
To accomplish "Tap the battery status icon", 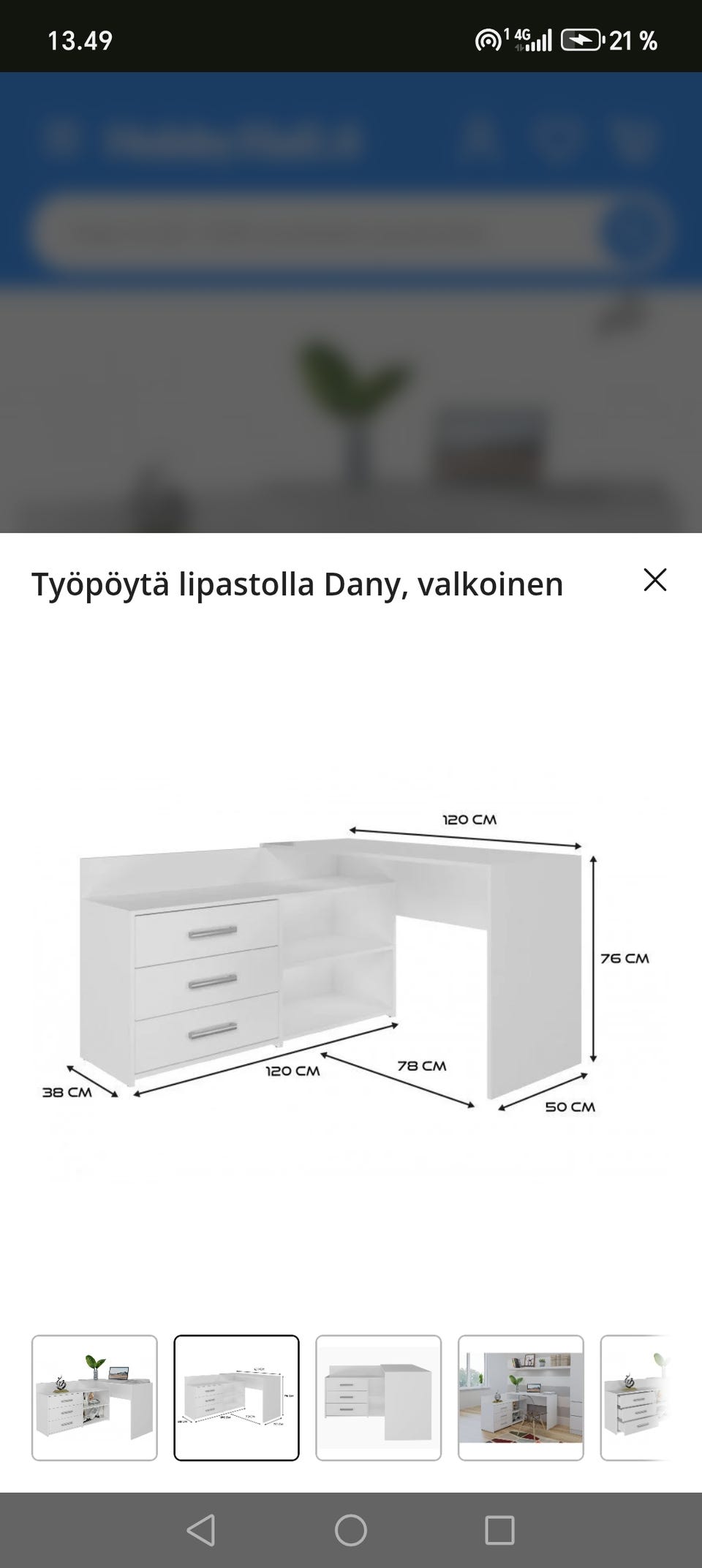I will pyautogui.click(x=581, y=42).
